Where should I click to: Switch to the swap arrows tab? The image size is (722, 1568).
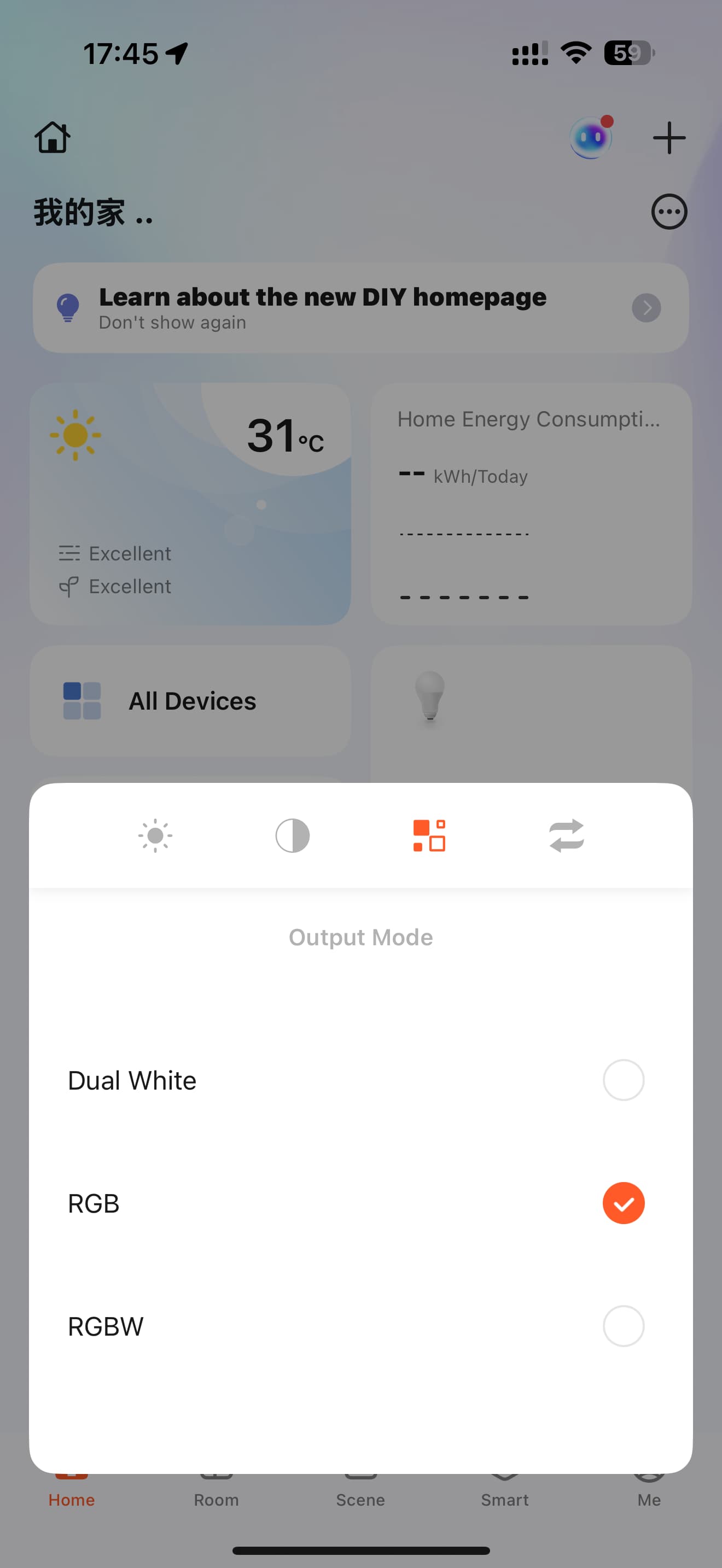[566, 836]
